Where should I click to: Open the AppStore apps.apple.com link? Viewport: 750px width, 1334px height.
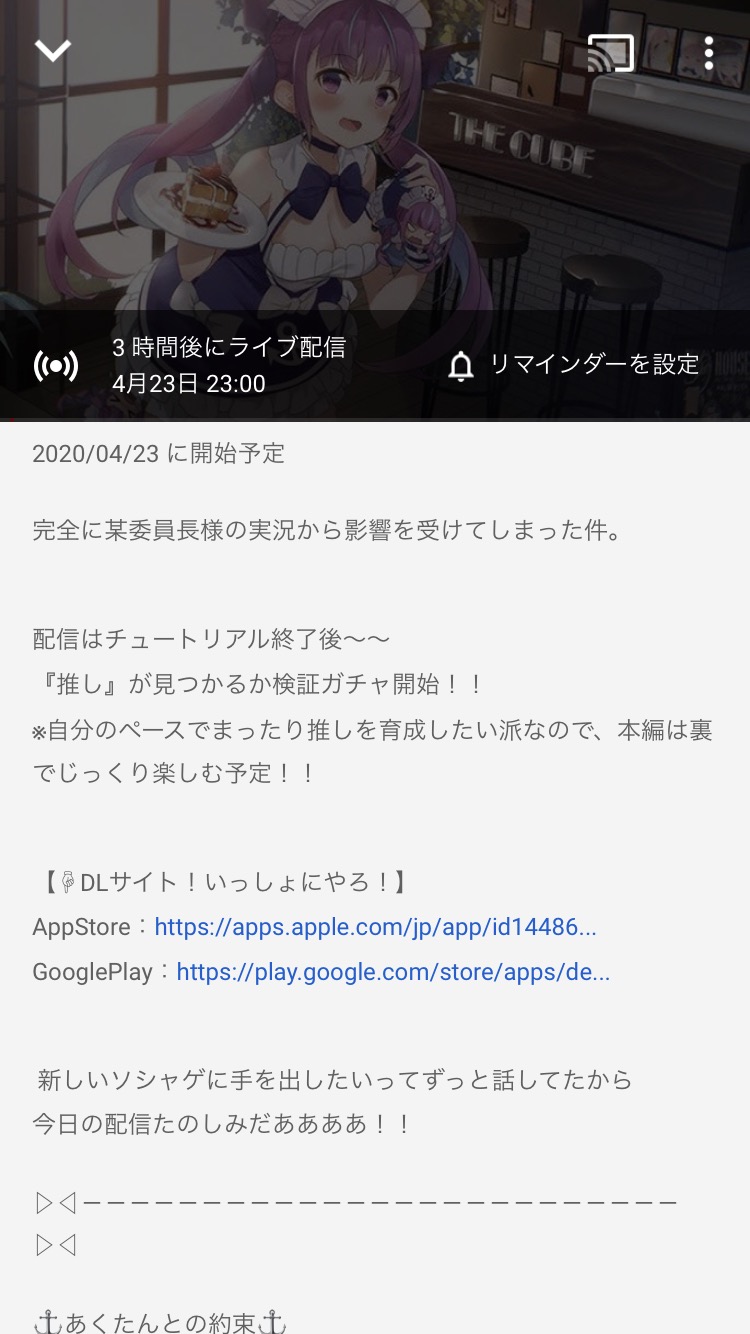click(375, 927)
